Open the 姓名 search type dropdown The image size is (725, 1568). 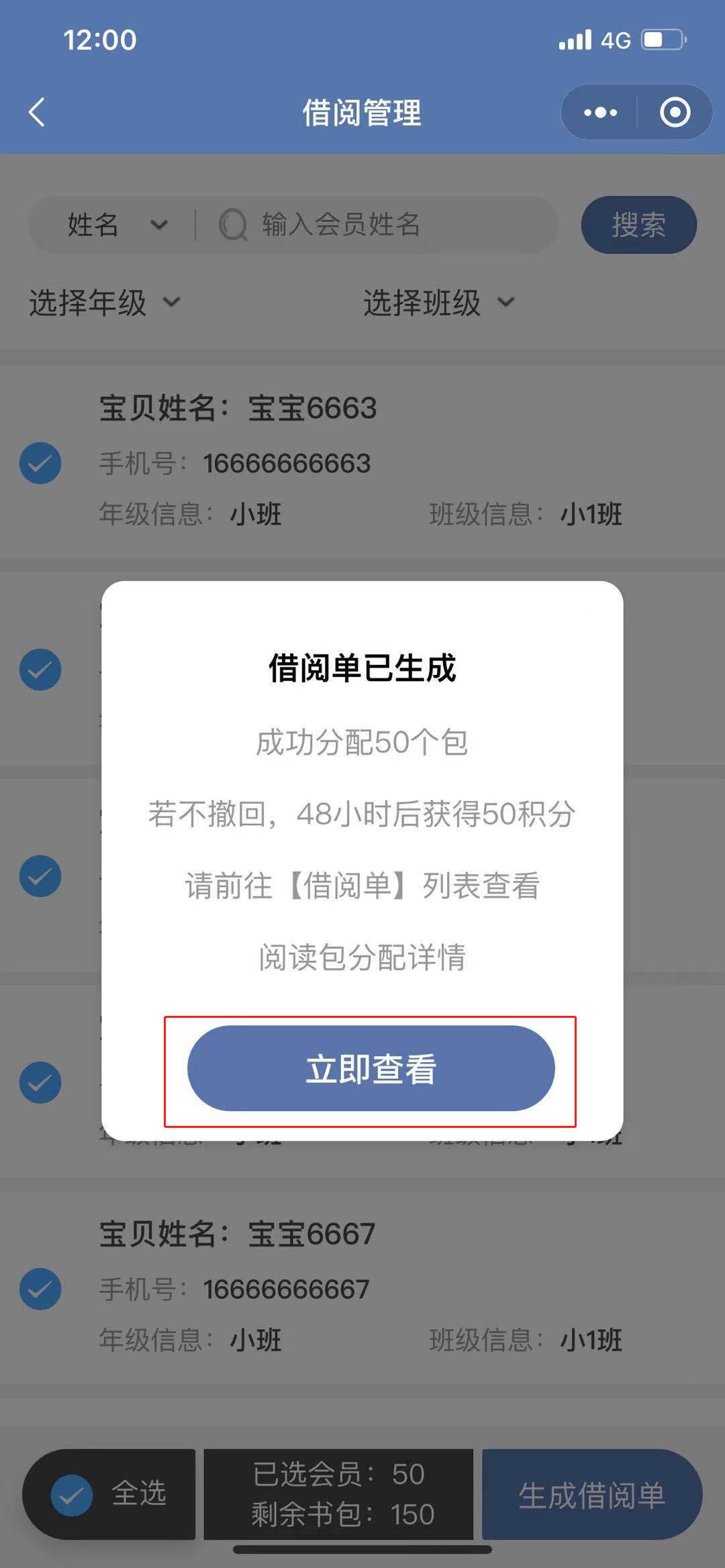tap(115, 225)
